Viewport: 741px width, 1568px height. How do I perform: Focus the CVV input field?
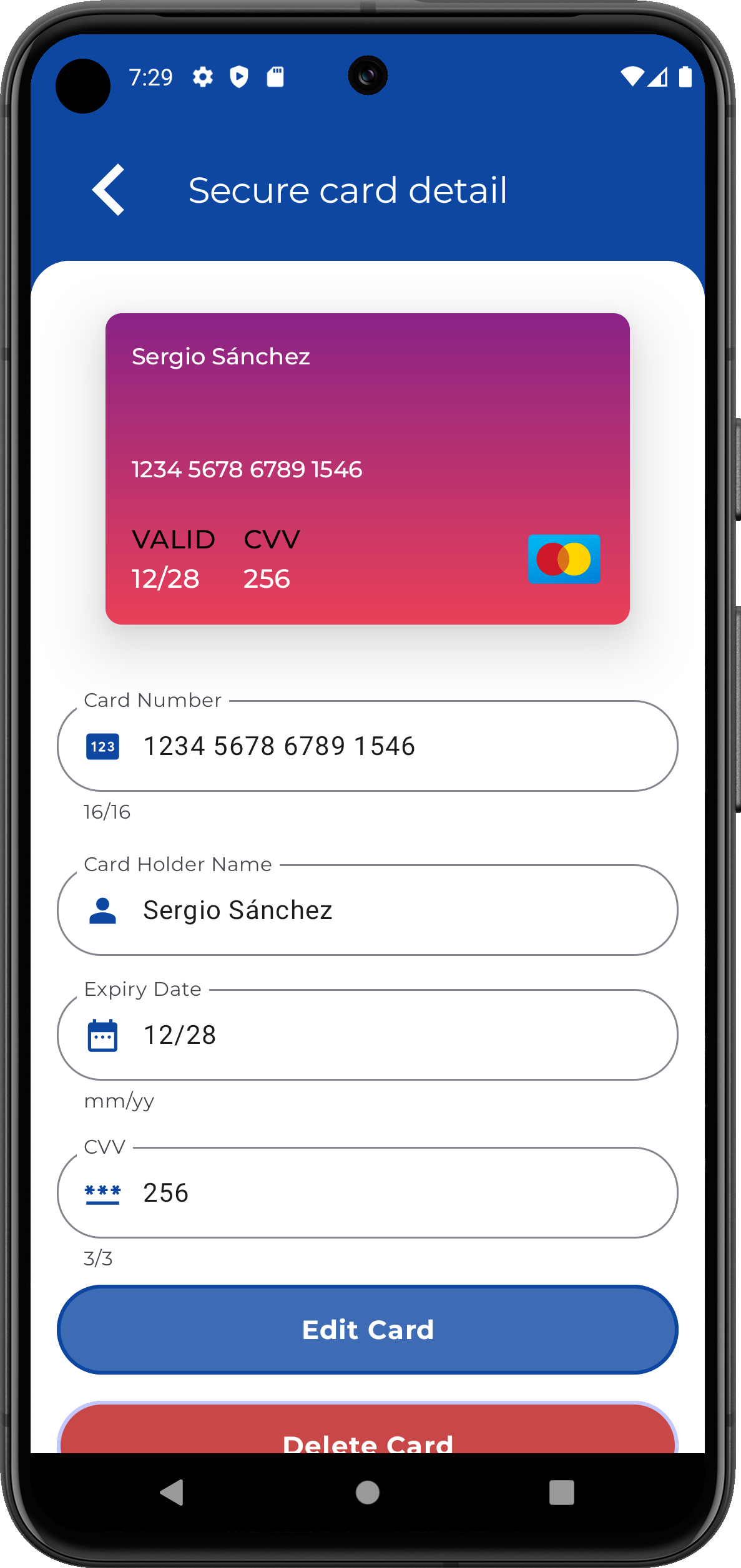[x=367, y=1192]
